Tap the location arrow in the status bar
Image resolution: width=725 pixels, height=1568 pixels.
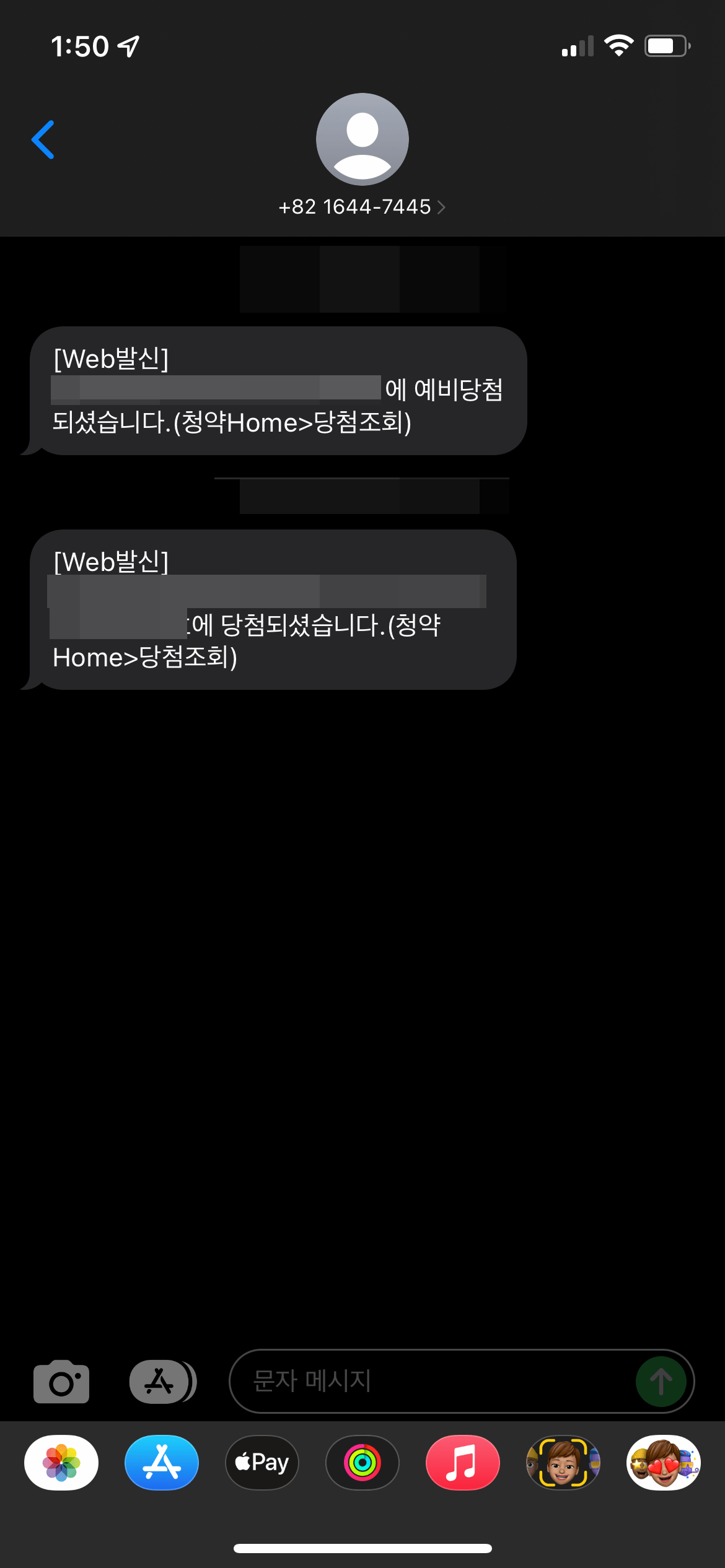coord(128,45)
